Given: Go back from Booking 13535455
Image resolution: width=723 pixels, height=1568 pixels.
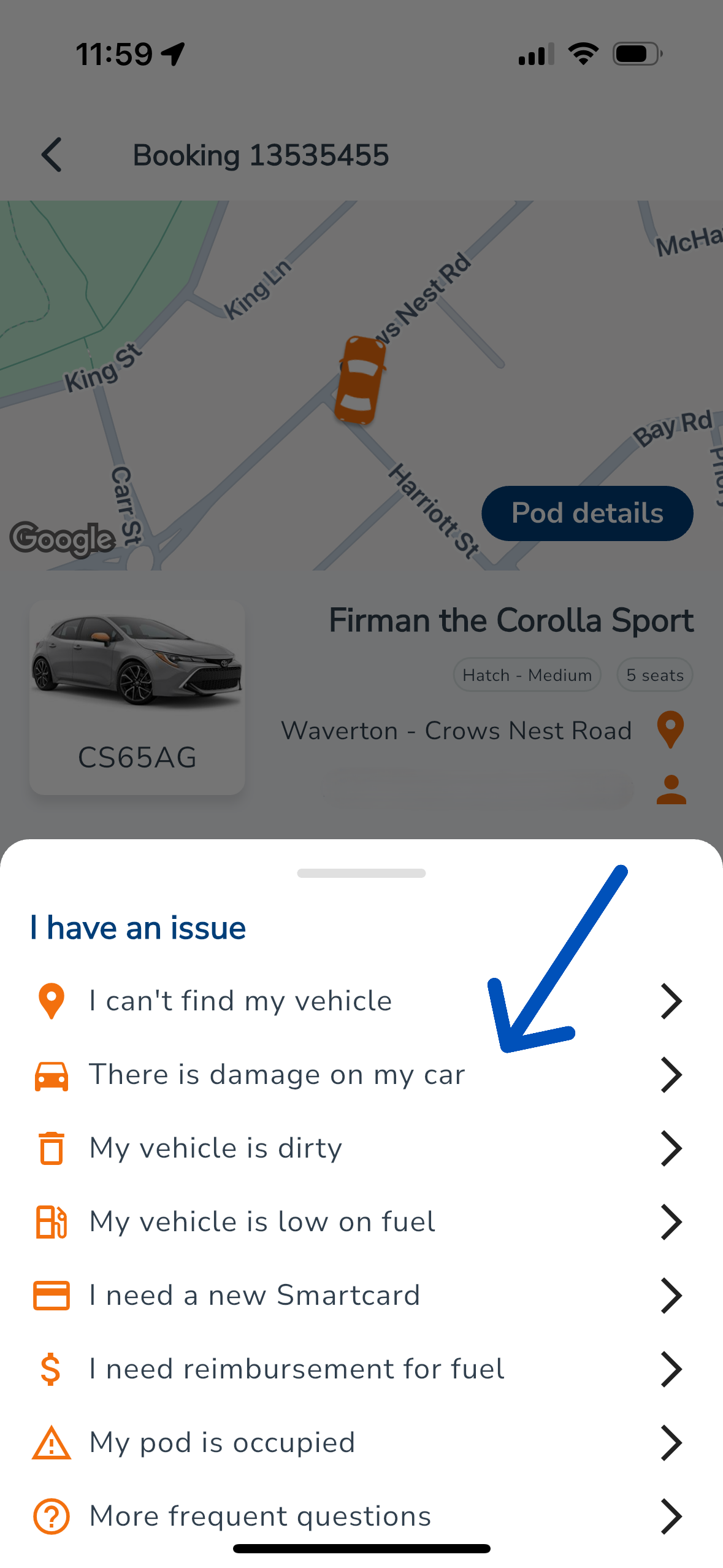Looking at the screenshot, I should [52, 155].
